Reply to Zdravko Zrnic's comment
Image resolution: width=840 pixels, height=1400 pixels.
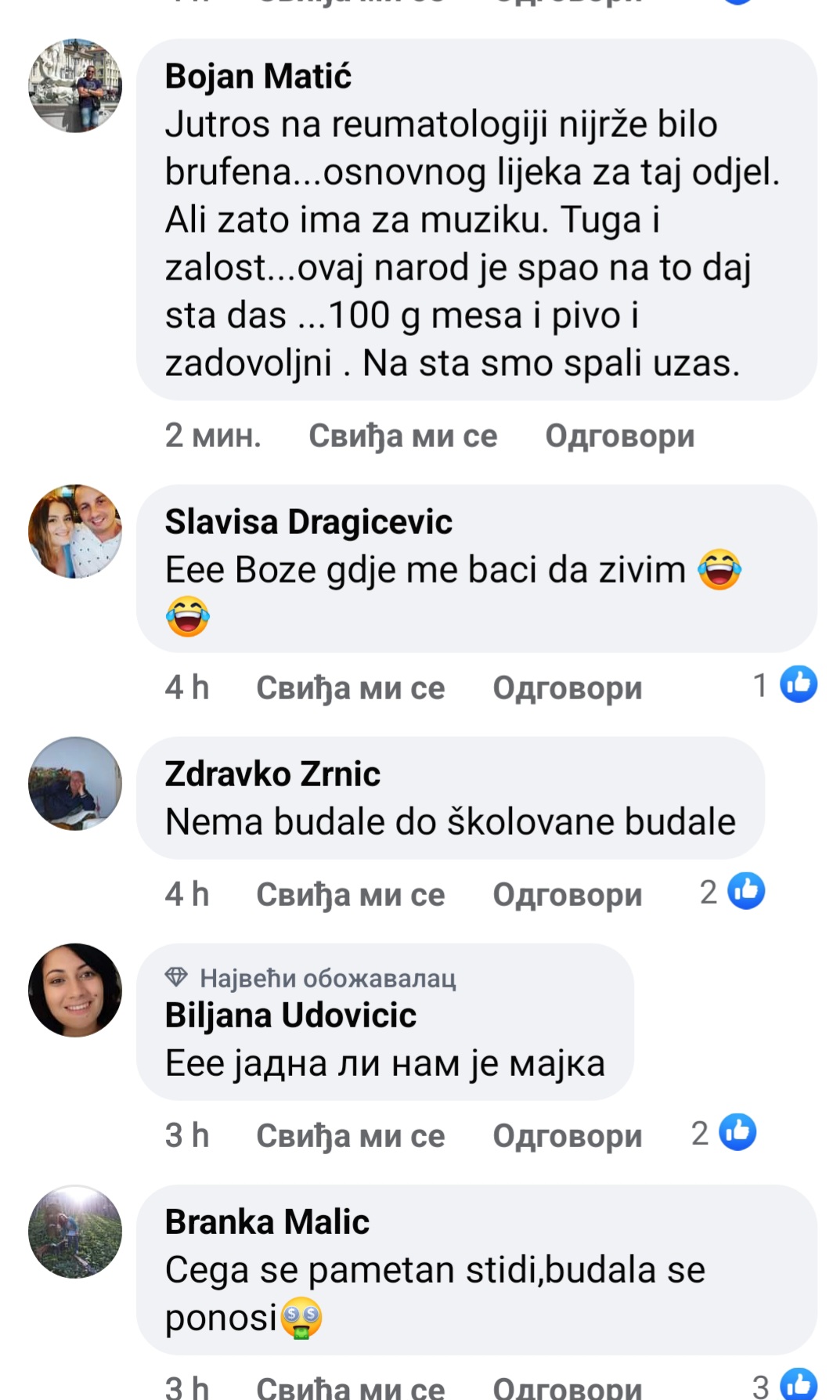point(567,894)
